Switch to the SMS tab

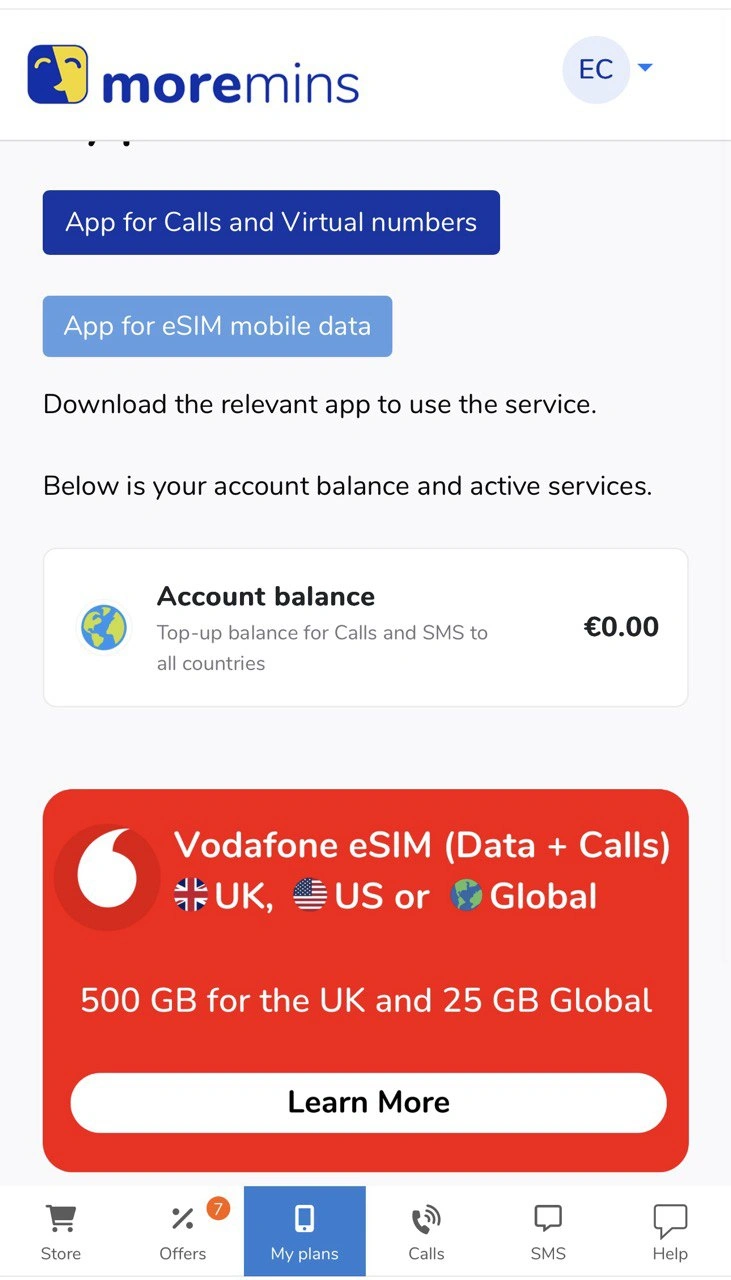(x=548, y=1232)
